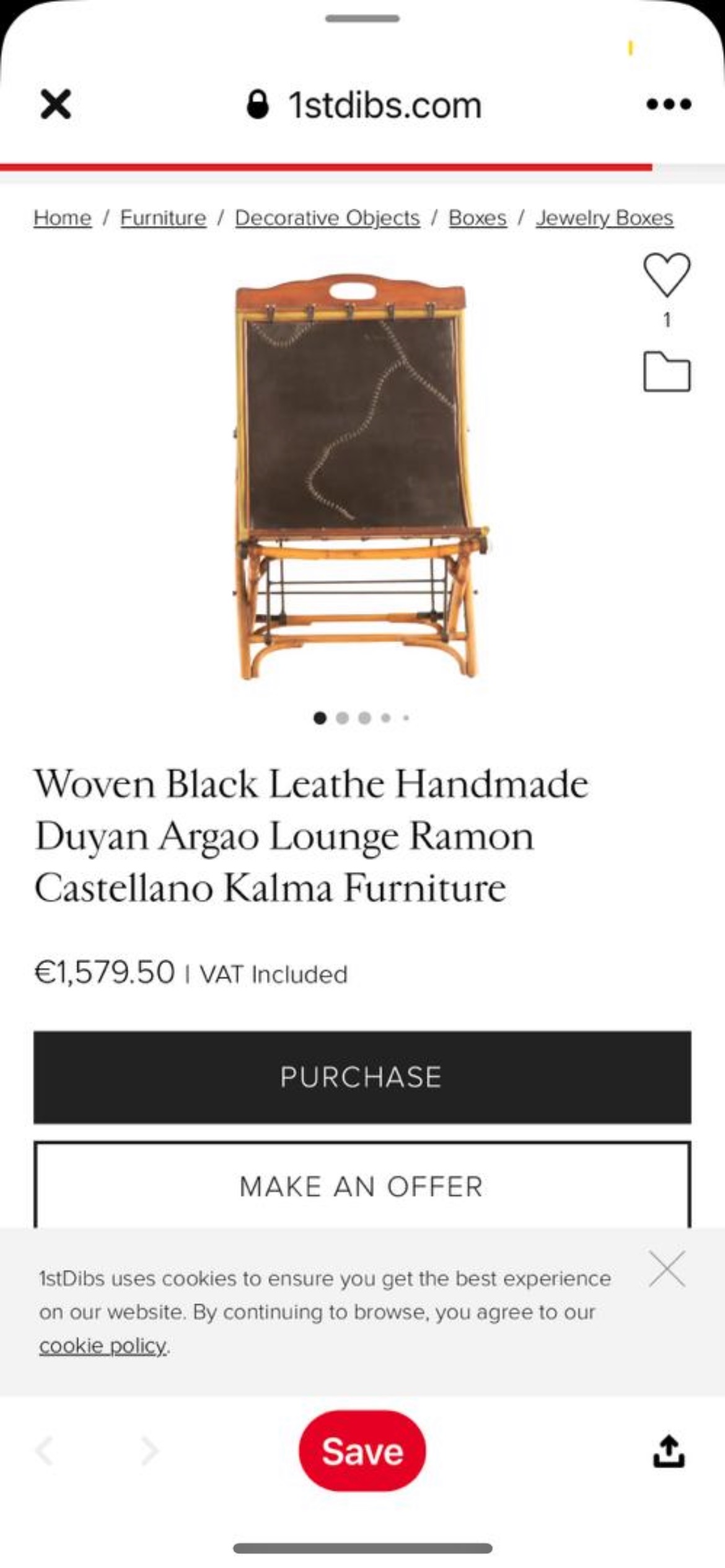Dismiss the cookie notice banner
This screenshot has width=725, height=1568.
coord(667,1269)
